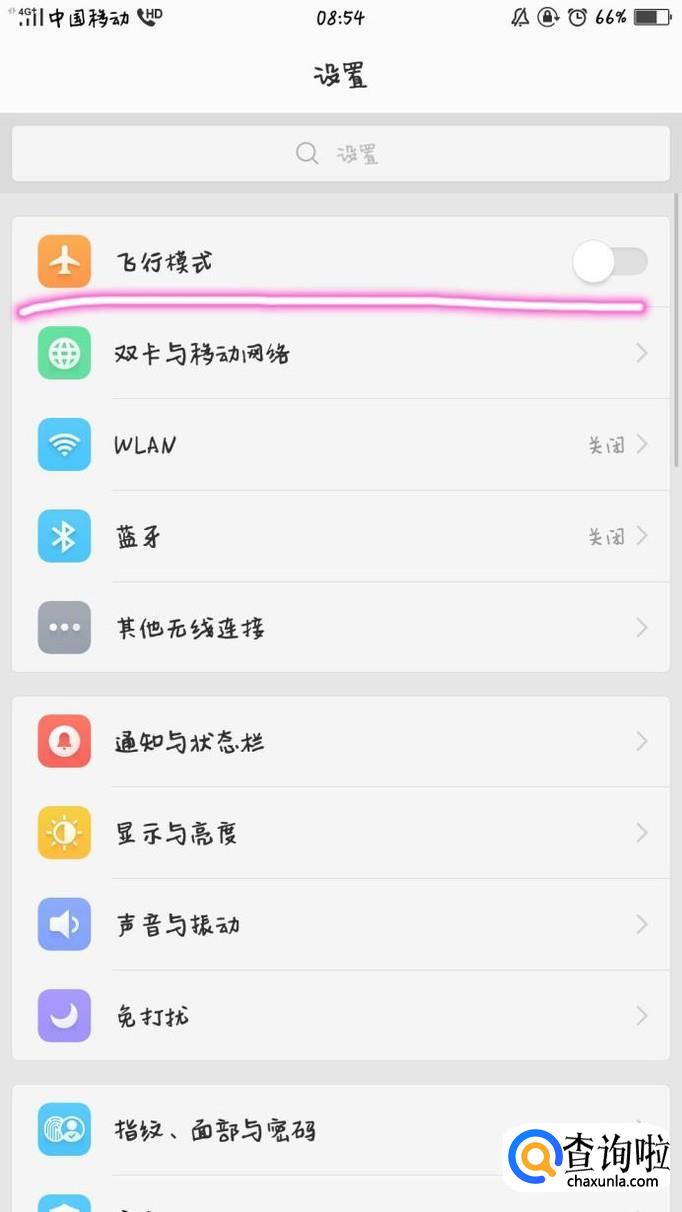Toggle the 飞行模式 switch
Image resolution: width=682 pixels, height=1212 pixels.
(609, 262)
